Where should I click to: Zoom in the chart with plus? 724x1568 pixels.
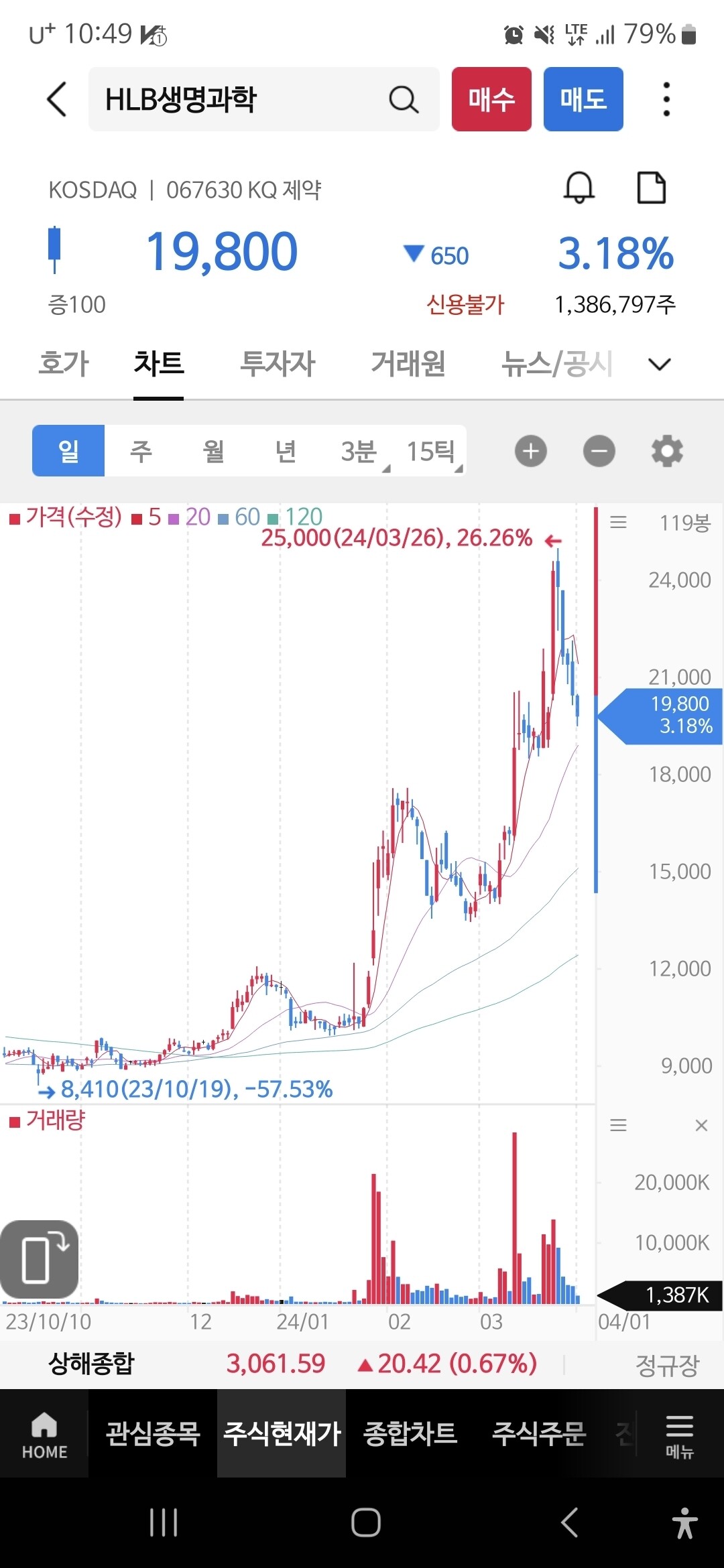(x=531, y=451)
